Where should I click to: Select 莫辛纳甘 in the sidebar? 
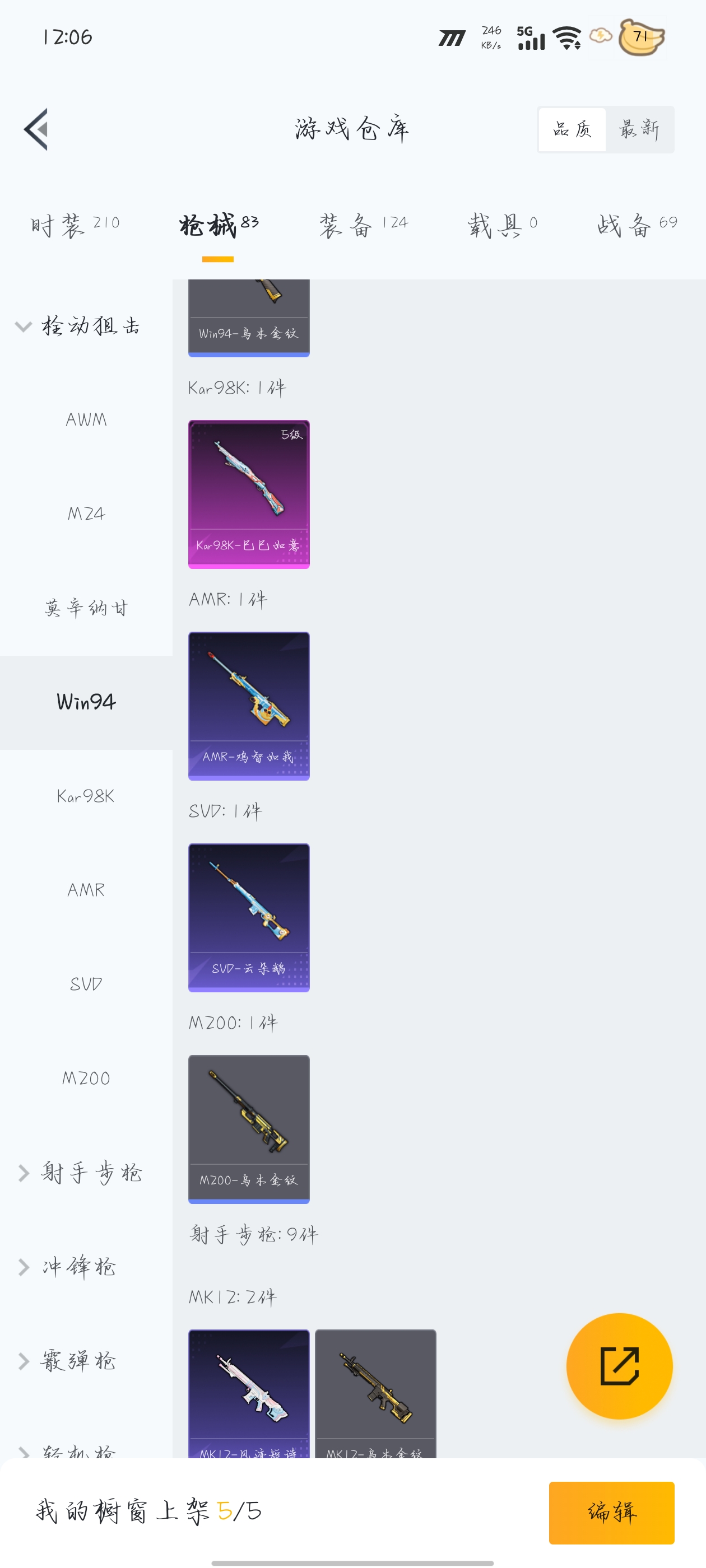(86, 608)
